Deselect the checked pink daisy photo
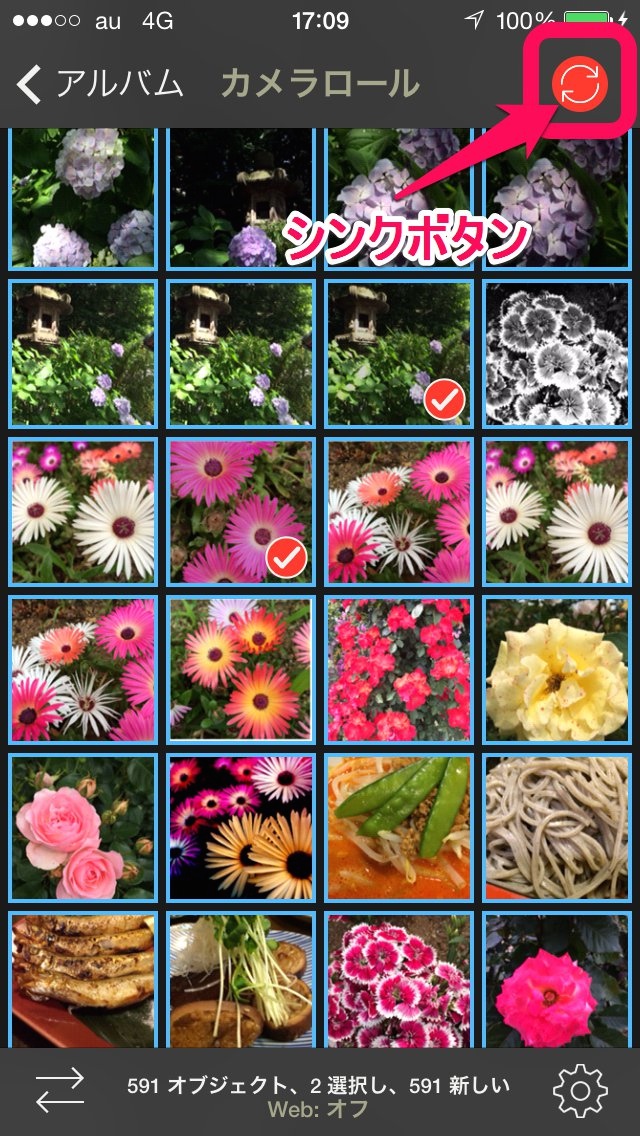This screenshot has height=1136, width=640. pyautogui.click(x=241, y=511)
